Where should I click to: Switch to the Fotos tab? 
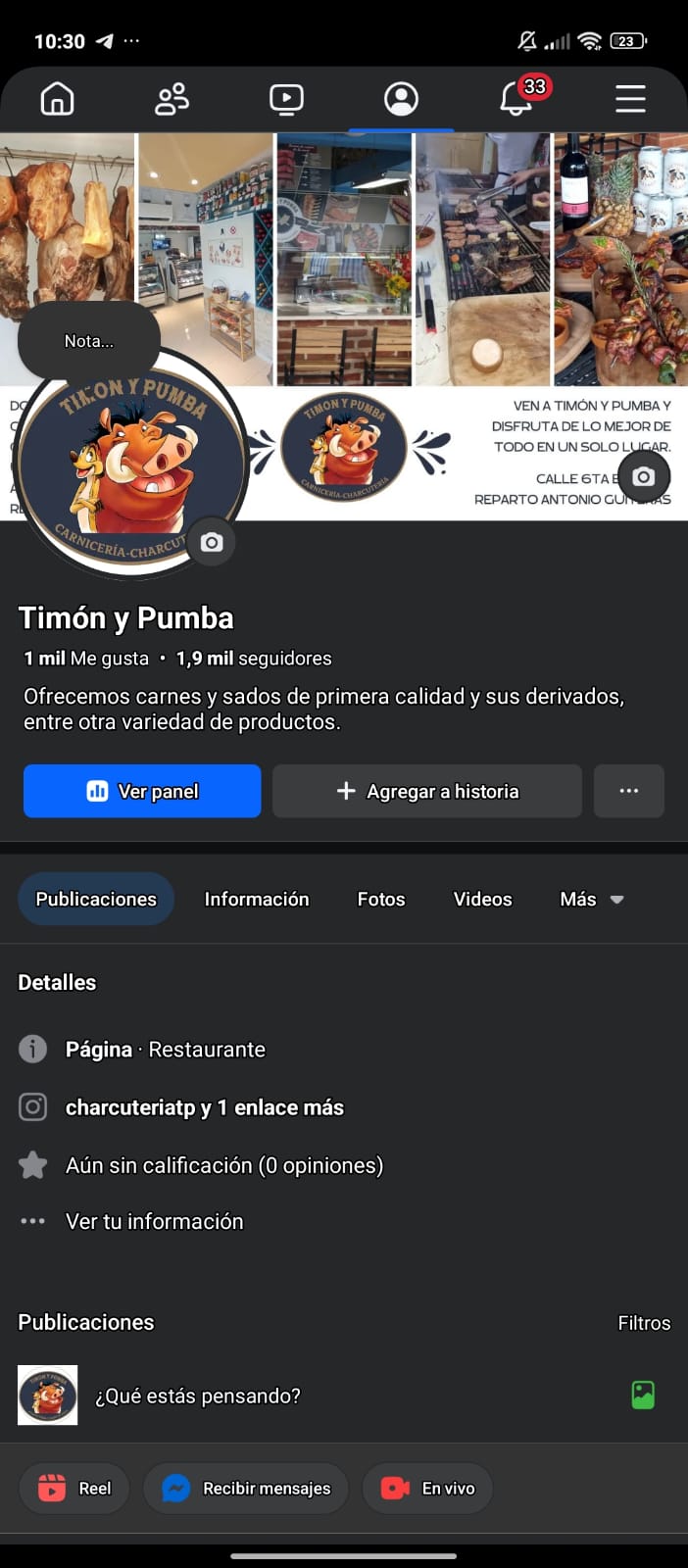[381, 899]
